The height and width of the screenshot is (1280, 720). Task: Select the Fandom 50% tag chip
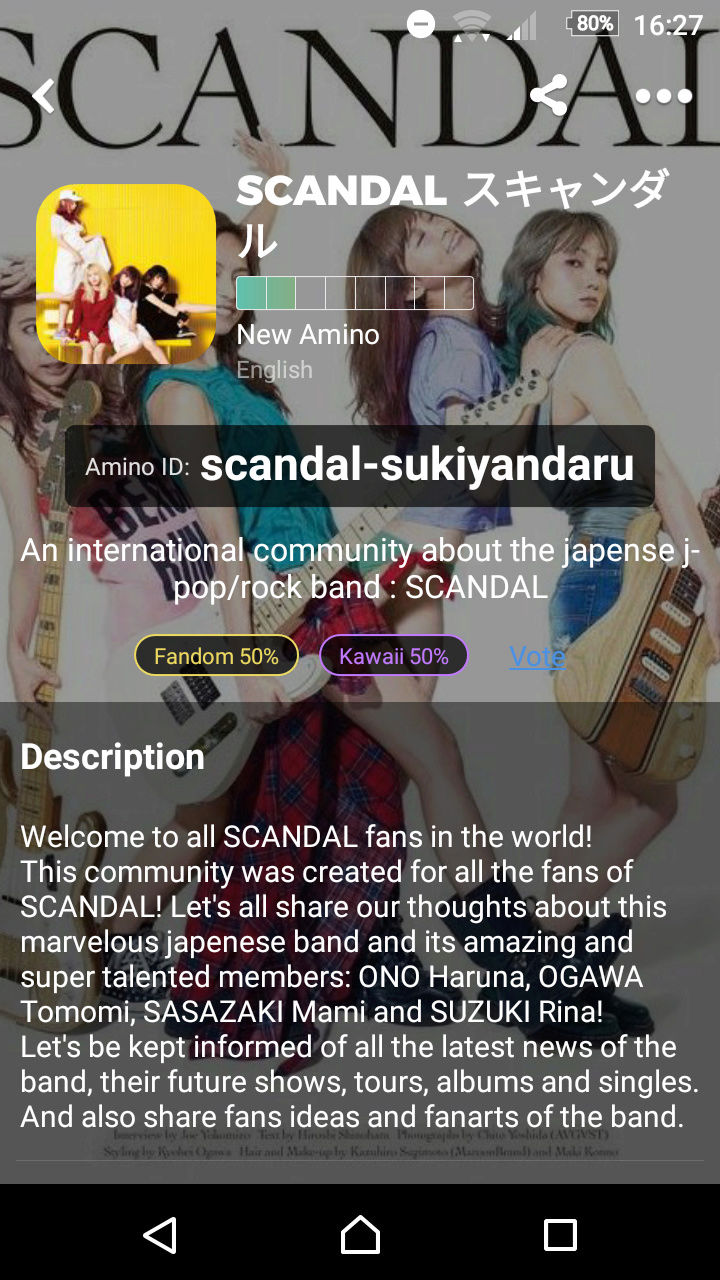tap(216, 656)
